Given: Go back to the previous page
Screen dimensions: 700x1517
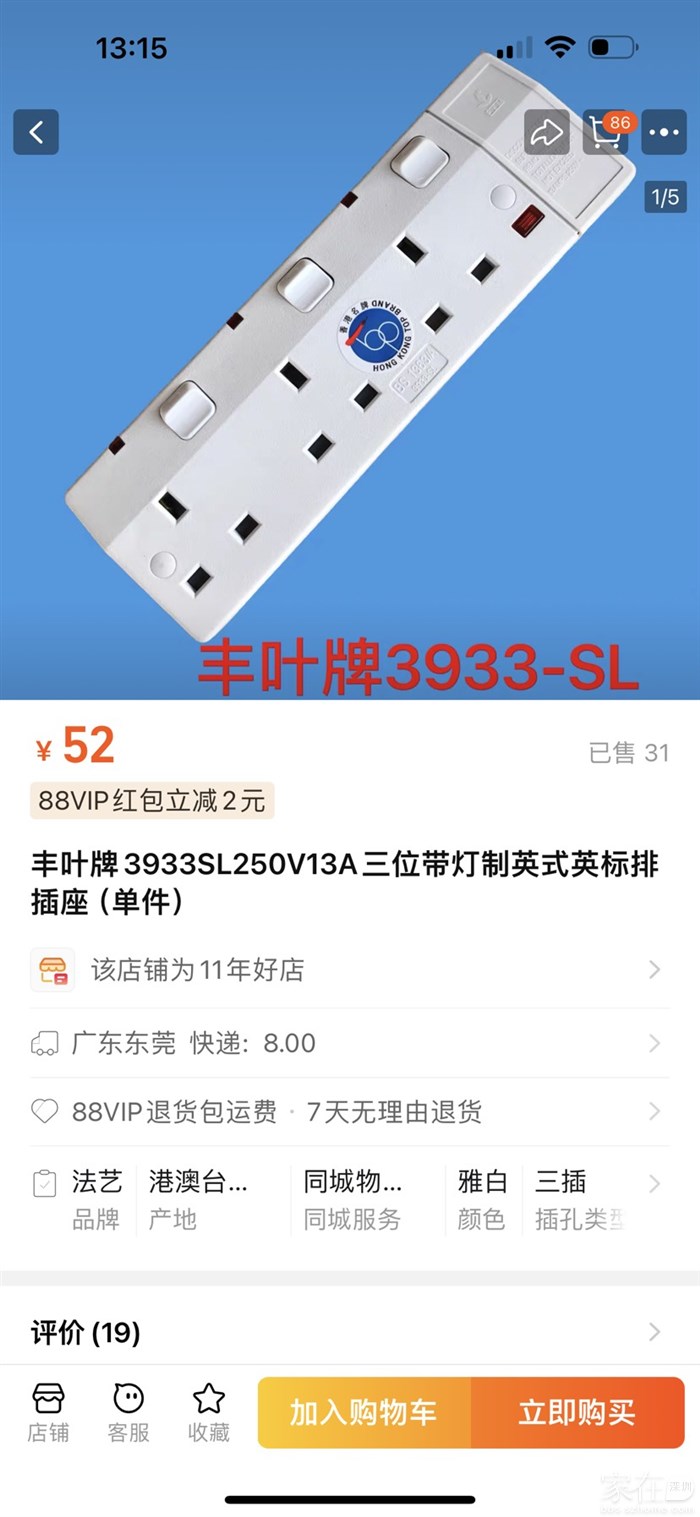Looking at the screenshot, I should (x=36, y=132).
